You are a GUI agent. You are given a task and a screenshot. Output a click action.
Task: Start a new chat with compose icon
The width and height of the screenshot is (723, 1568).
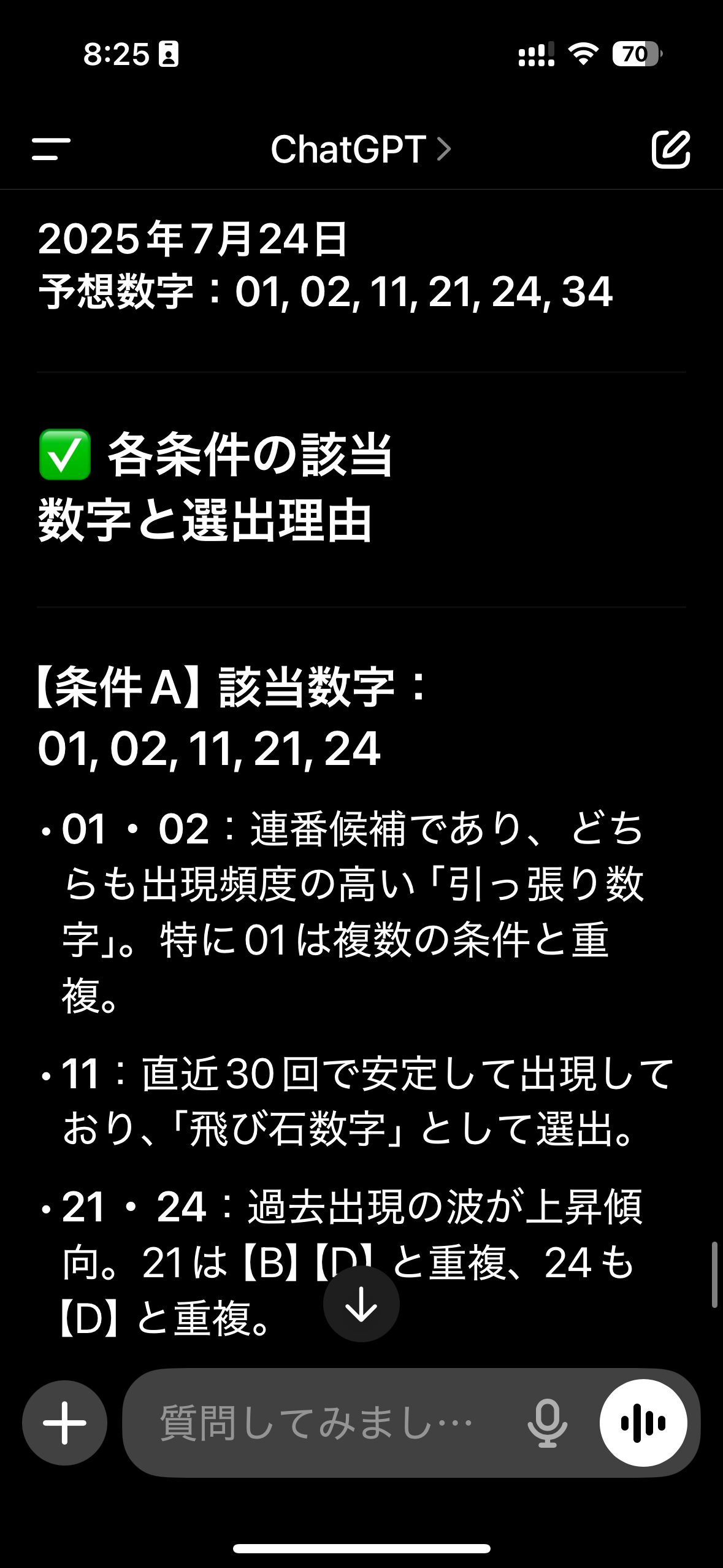[x=670, y=149]
